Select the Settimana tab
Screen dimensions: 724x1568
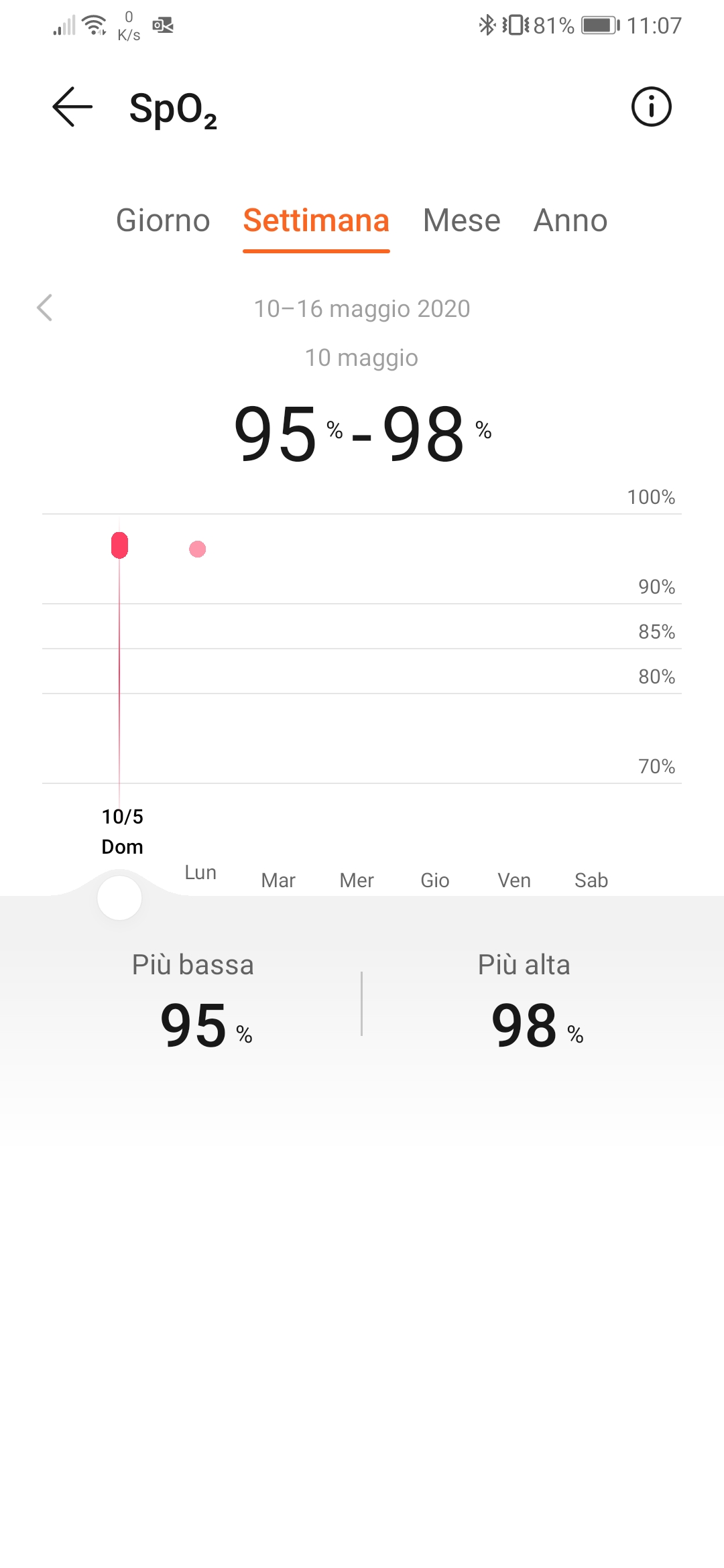click(316, 220)
